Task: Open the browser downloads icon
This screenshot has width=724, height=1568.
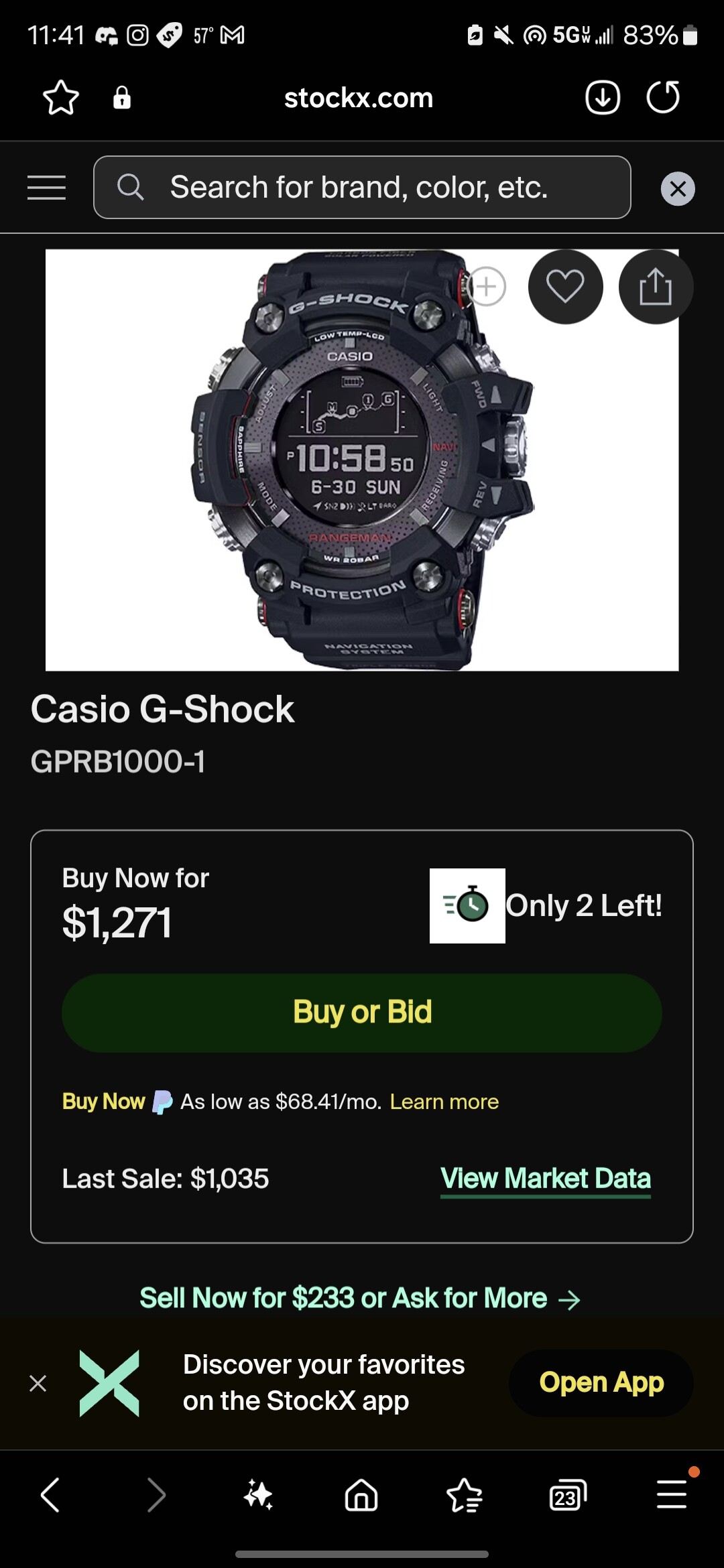Action: [x=602, y=98]
